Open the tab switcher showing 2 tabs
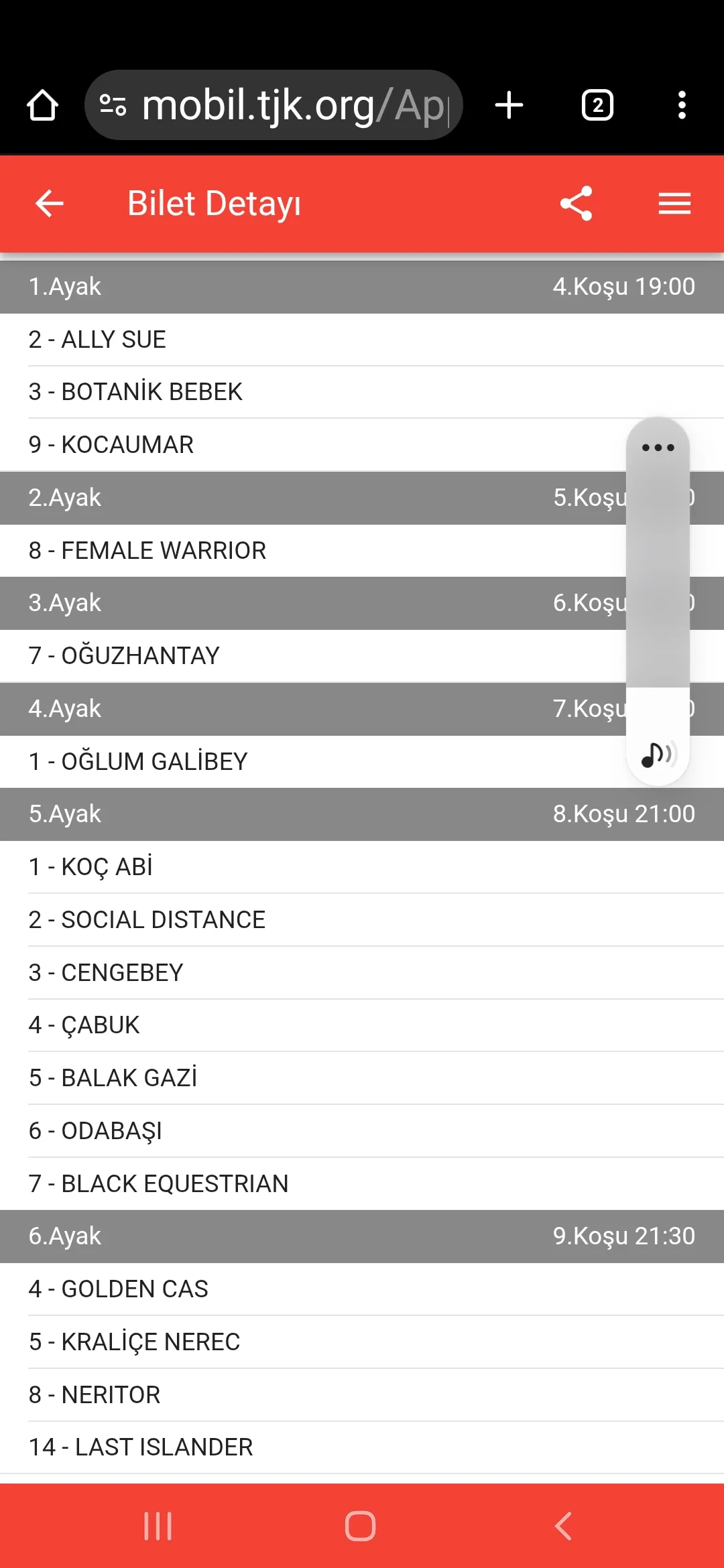This screenshot has height=1568, width=724. point(597,106)
